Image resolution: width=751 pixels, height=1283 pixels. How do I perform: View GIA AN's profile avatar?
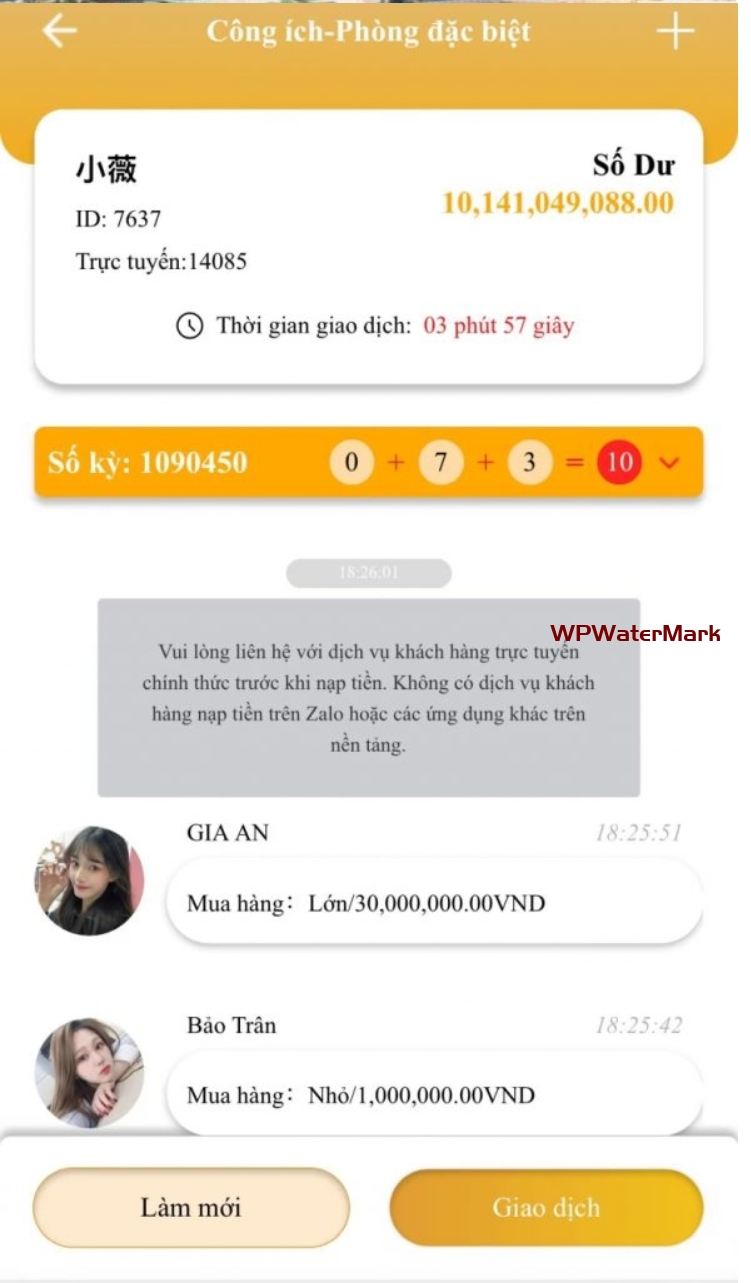point(89,880)
